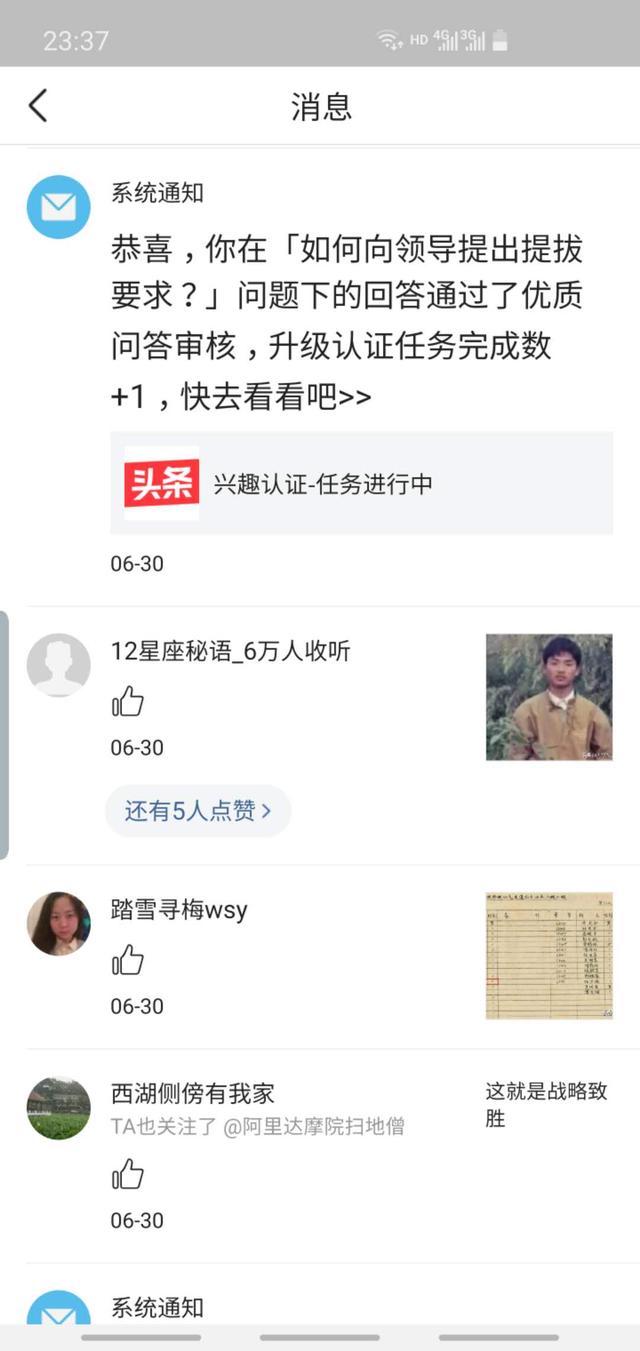Viewport: 640px width, 1351px height.
Task: View the document image liked by 踏雪寻梅wsy
Action: (549, 956)
